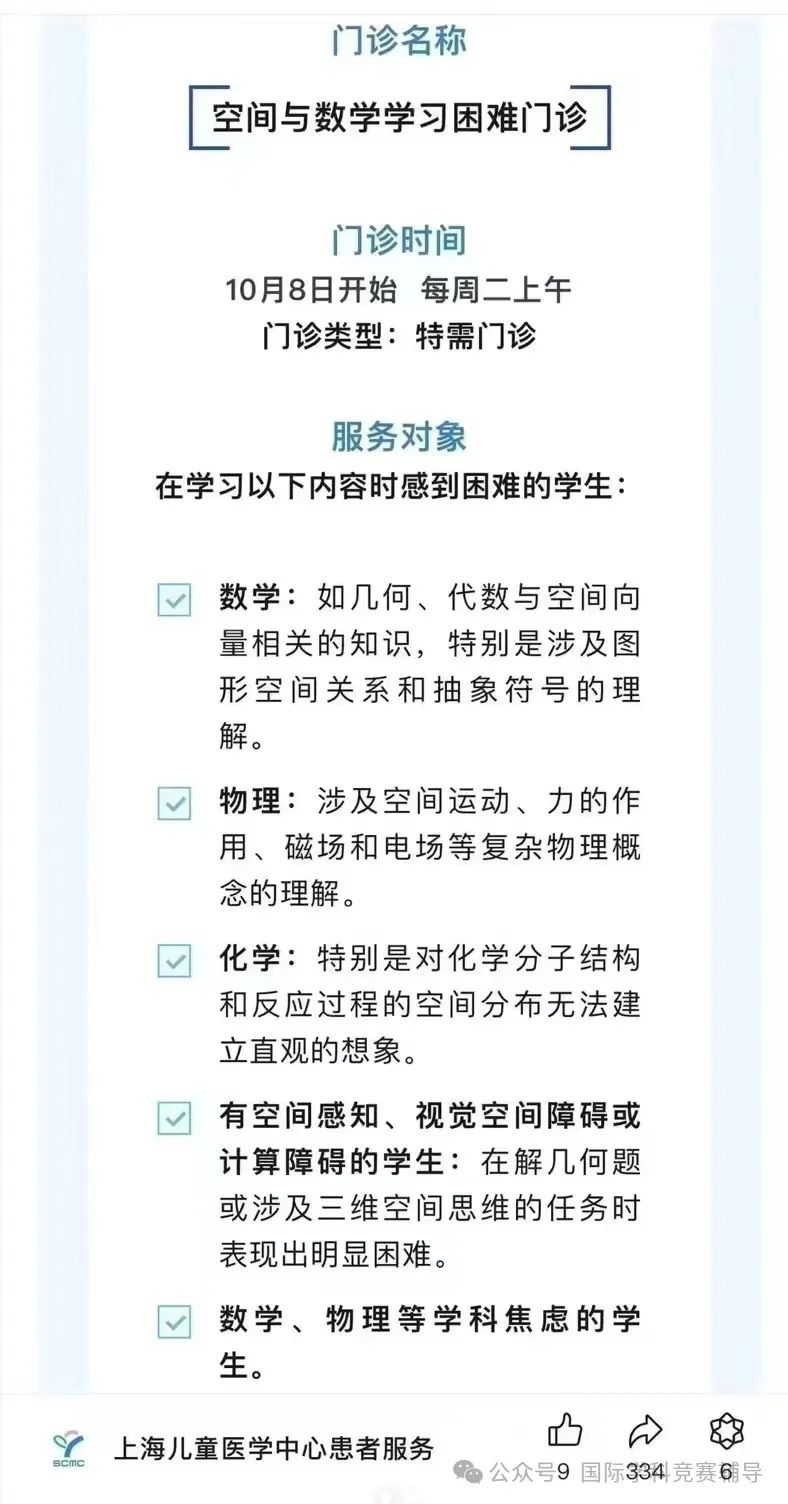
Task: Share the article via the arrow icon
Action: tap(646, 1431)
